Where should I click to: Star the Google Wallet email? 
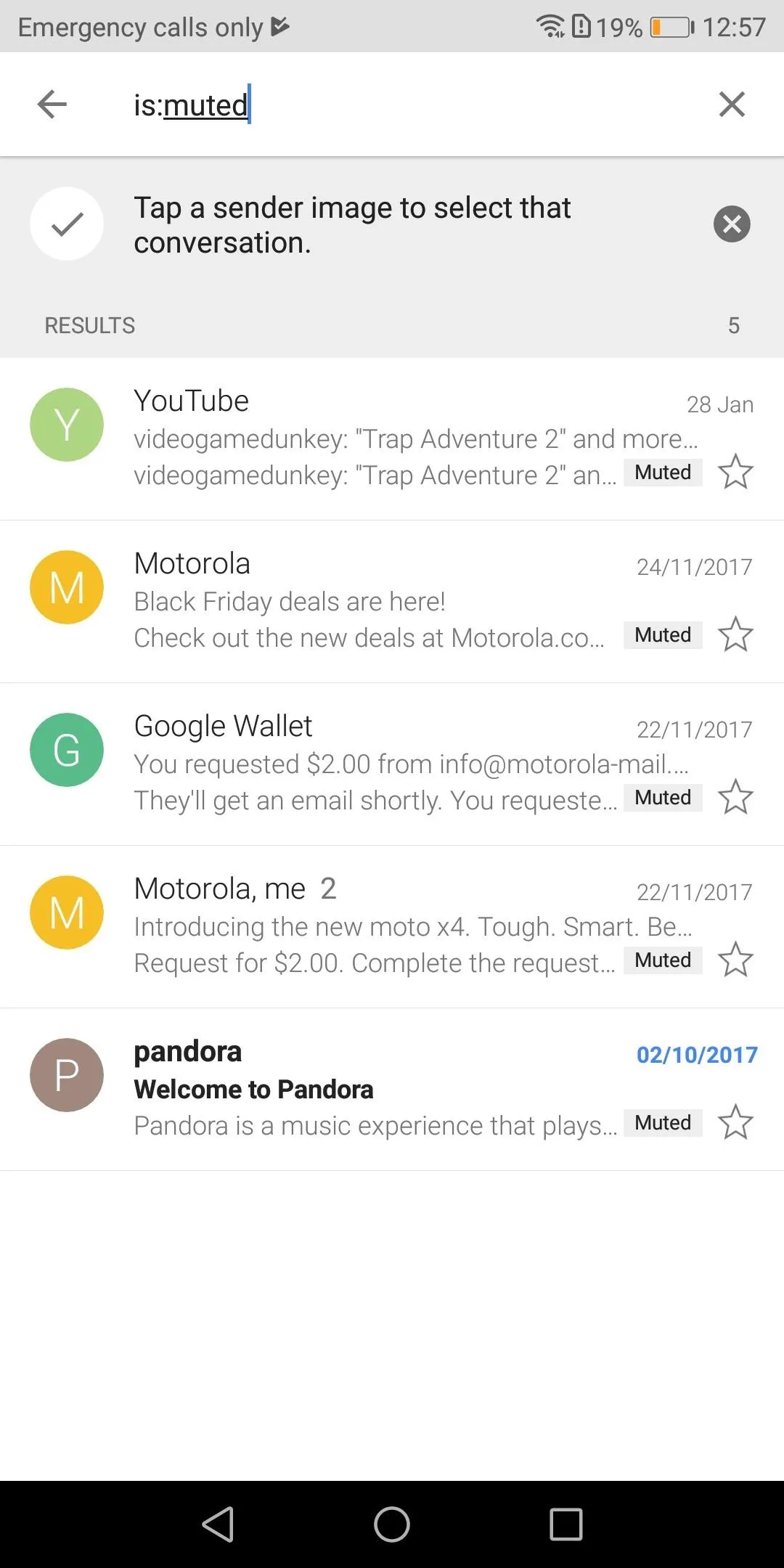tap(735, 797)
